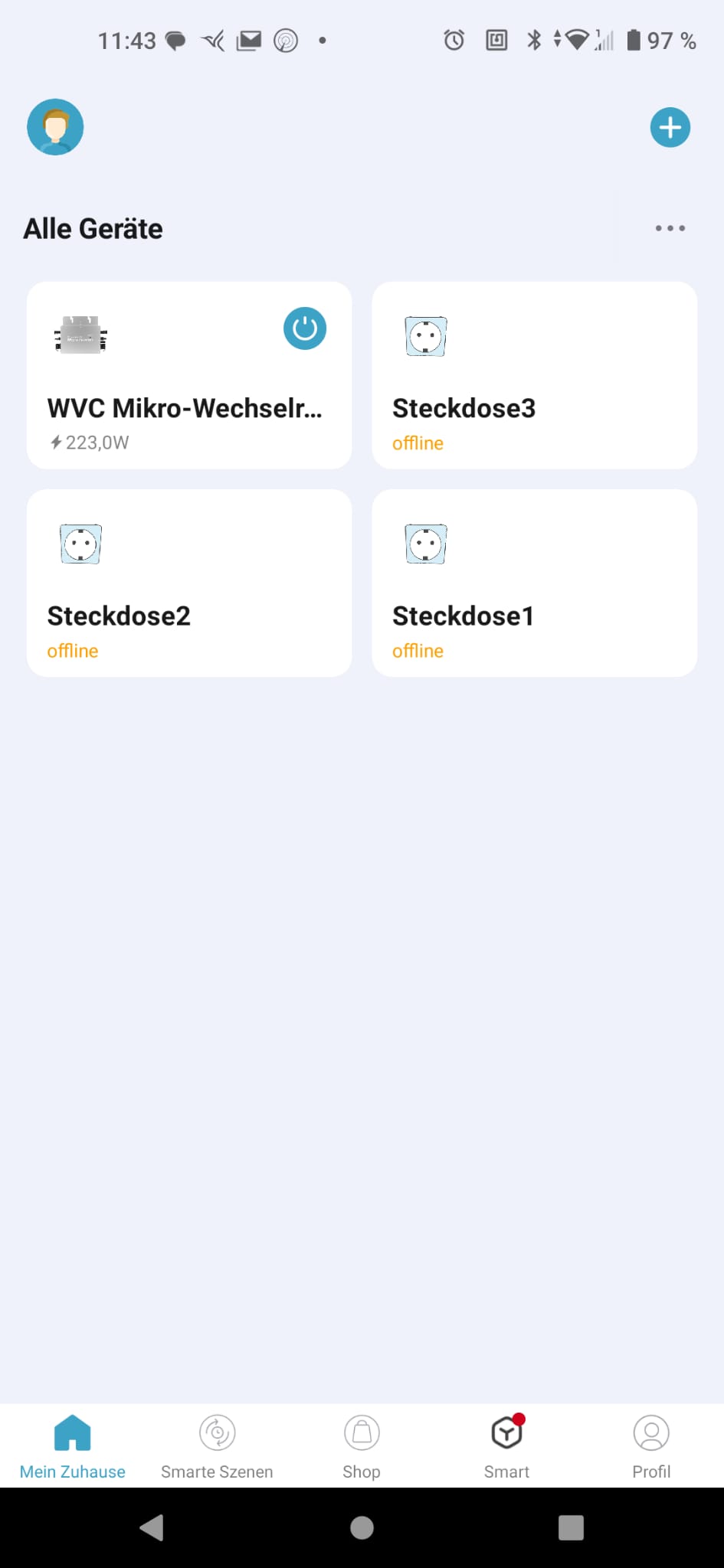Open the WVC Mikro-Wechselr... device card

[189, 375]
